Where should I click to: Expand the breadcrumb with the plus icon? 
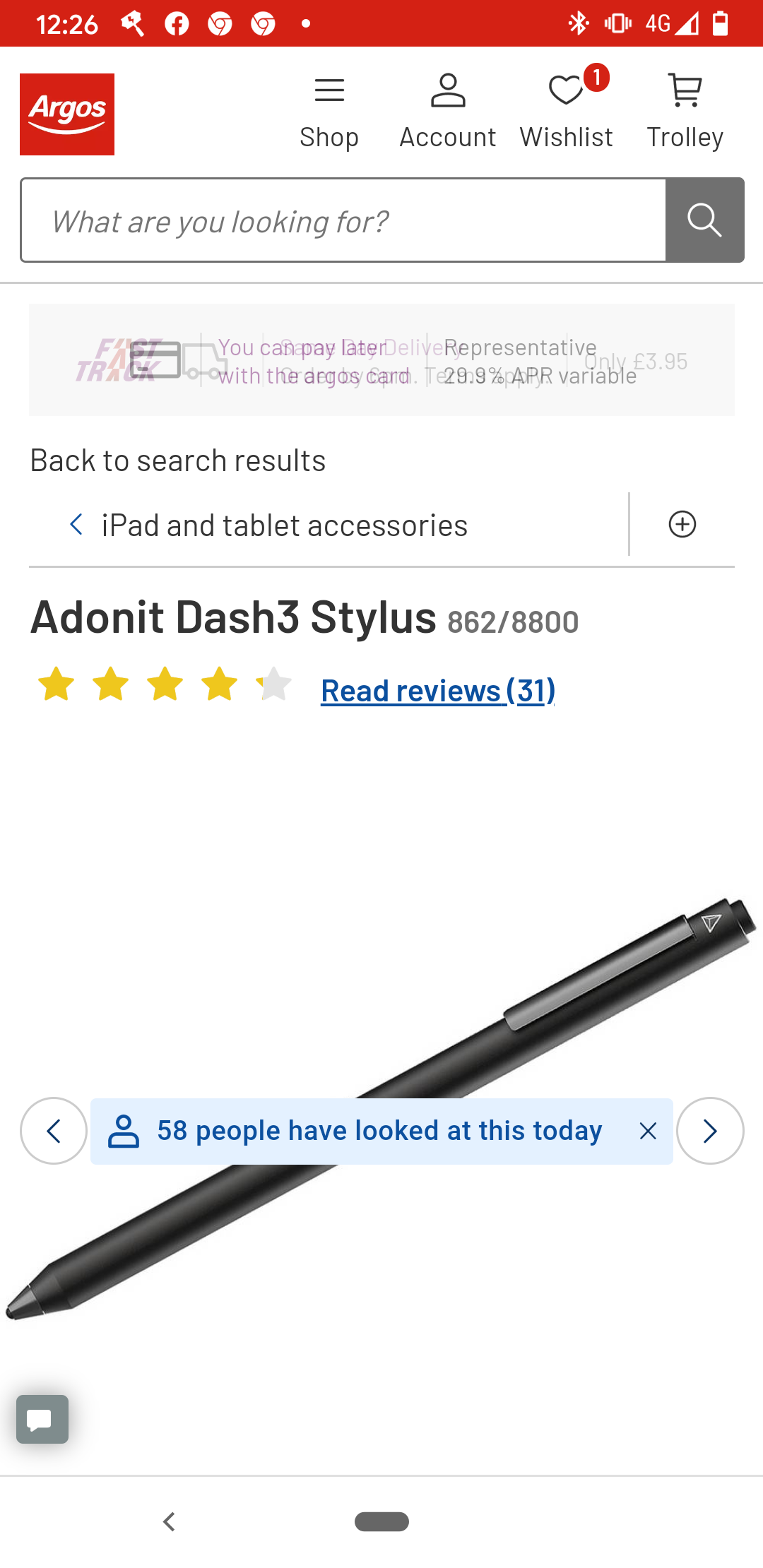point(682,525)
